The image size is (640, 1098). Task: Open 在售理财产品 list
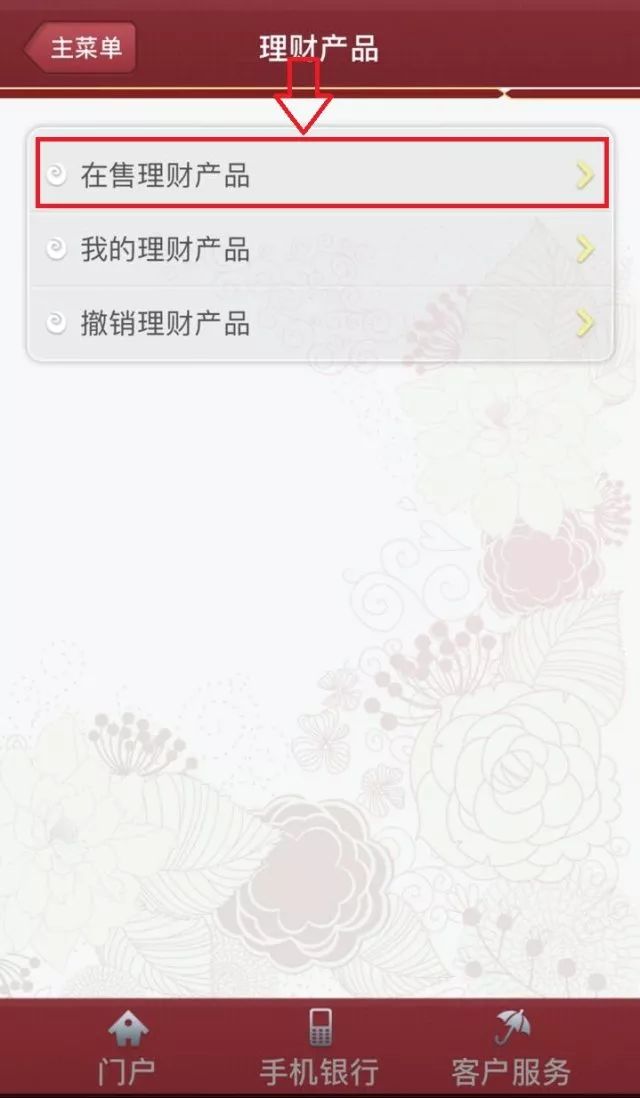(x=320, y=175)
